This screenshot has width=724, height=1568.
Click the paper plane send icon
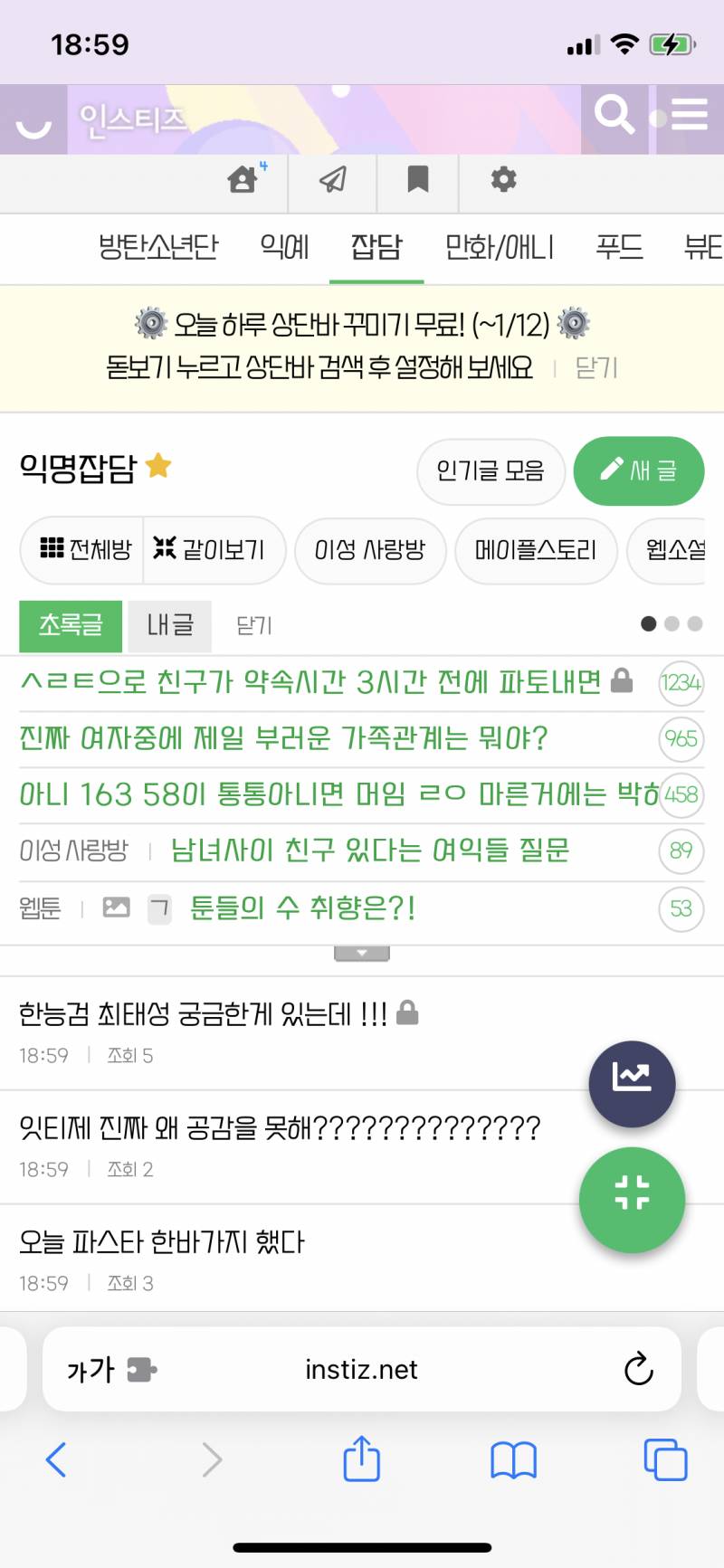click(331, 180)
